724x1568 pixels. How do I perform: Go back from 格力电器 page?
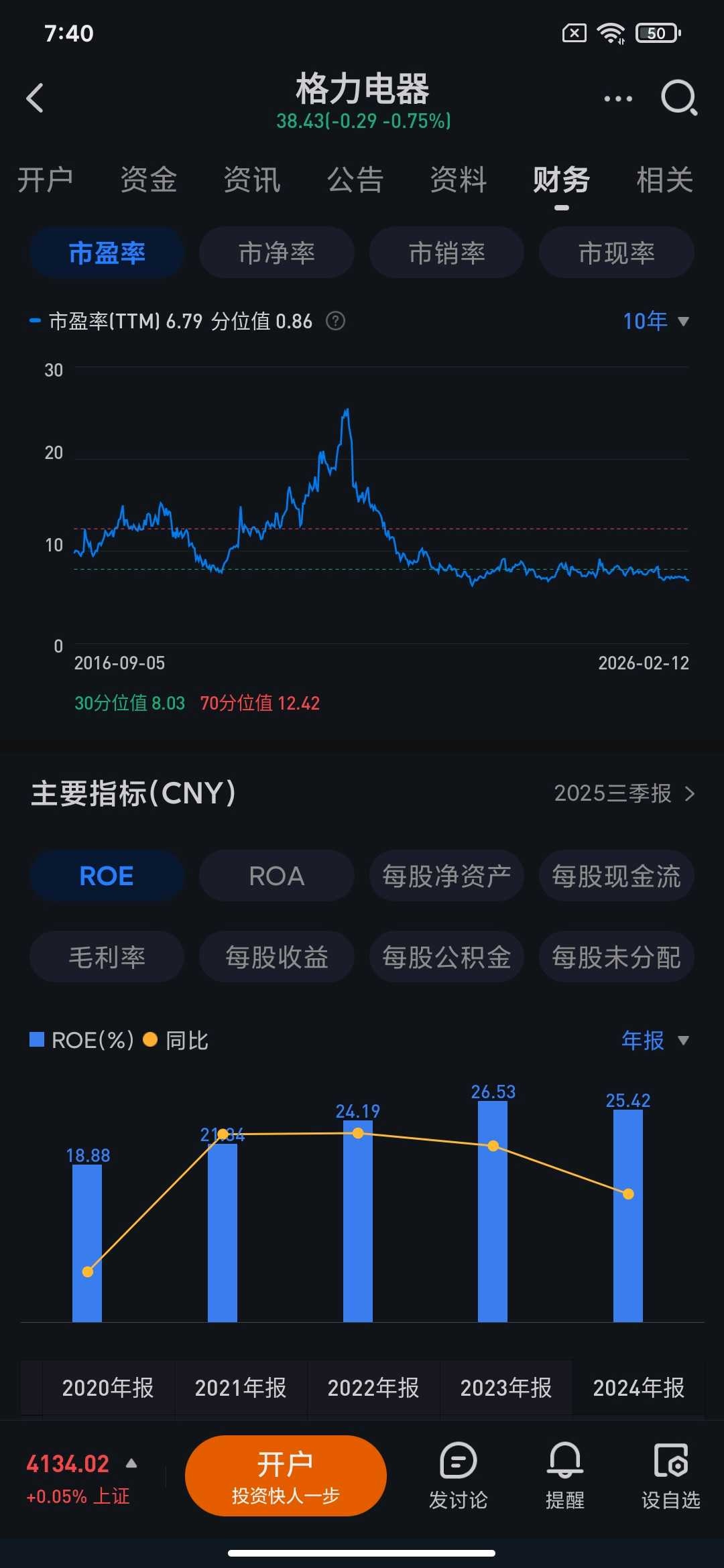pyautogui.click(x=35, y=98)
